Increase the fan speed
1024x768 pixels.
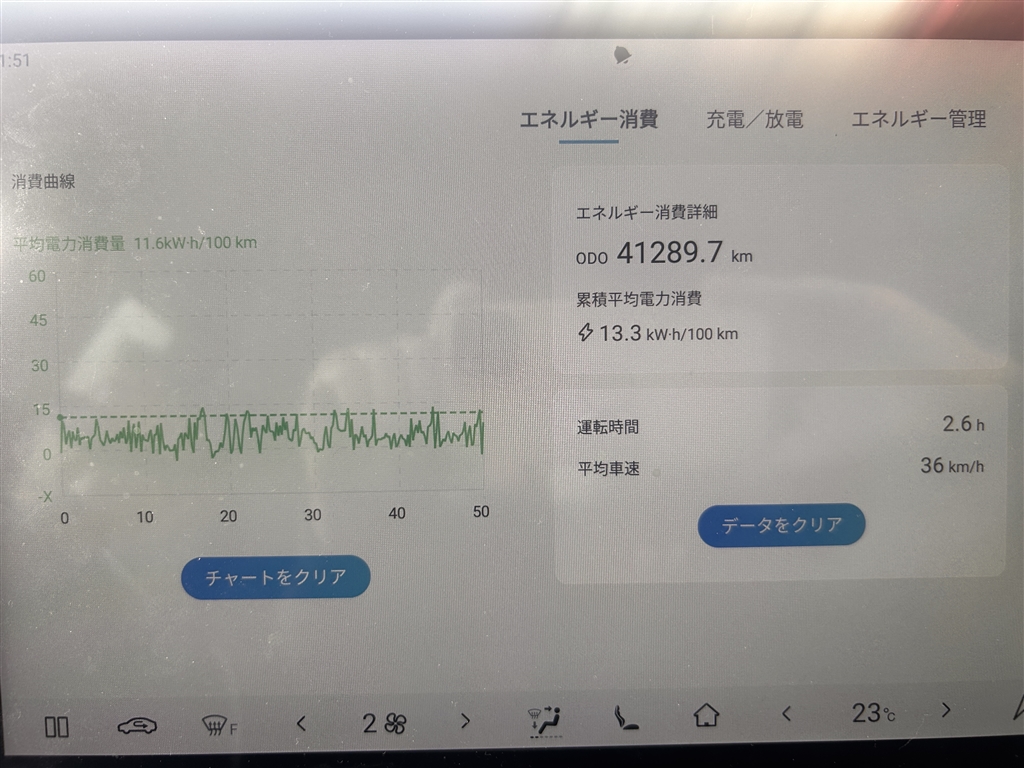point(464,721)
